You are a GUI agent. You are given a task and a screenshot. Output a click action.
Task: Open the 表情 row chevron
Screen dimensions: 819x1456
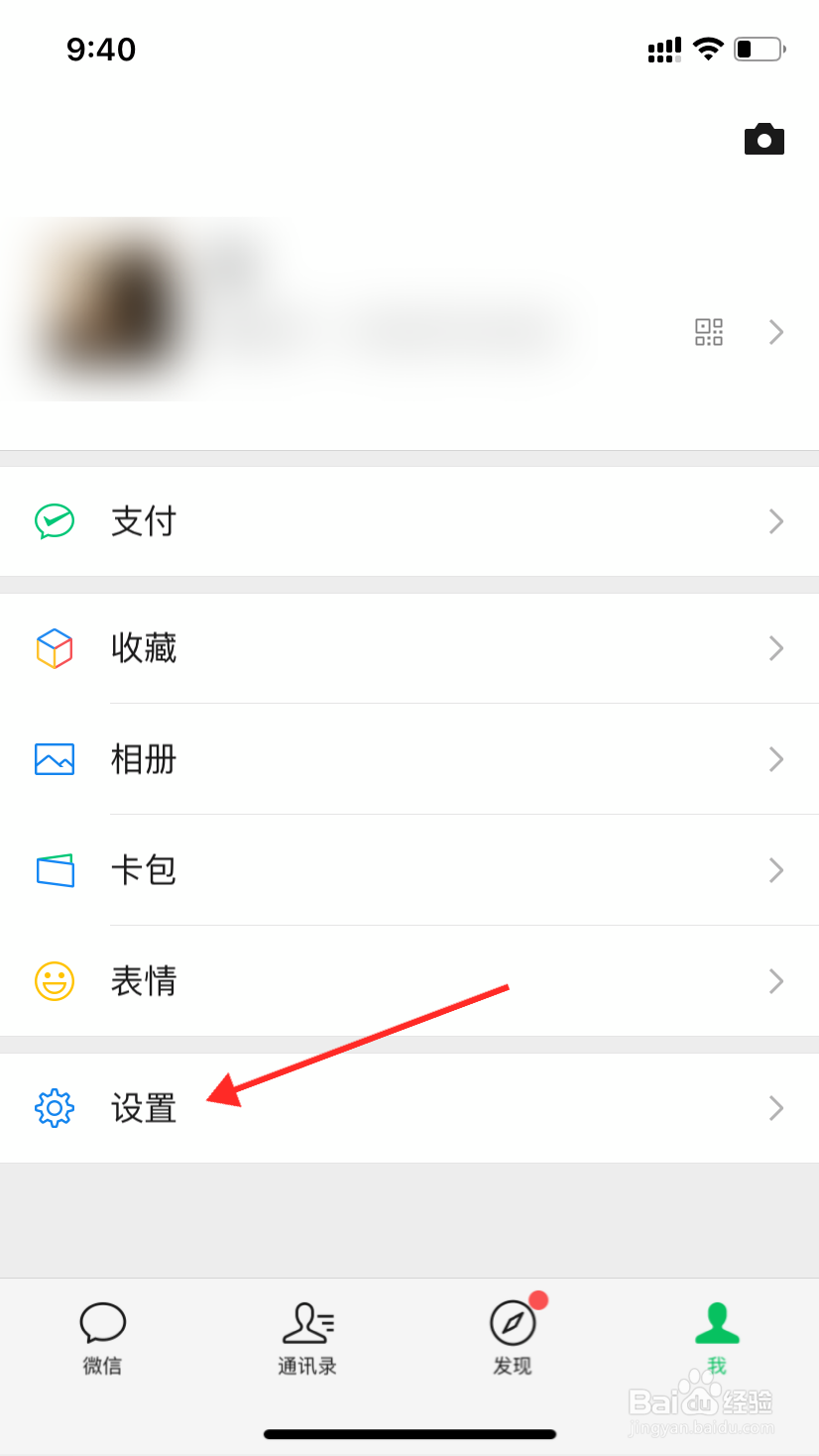click(776, 981)
